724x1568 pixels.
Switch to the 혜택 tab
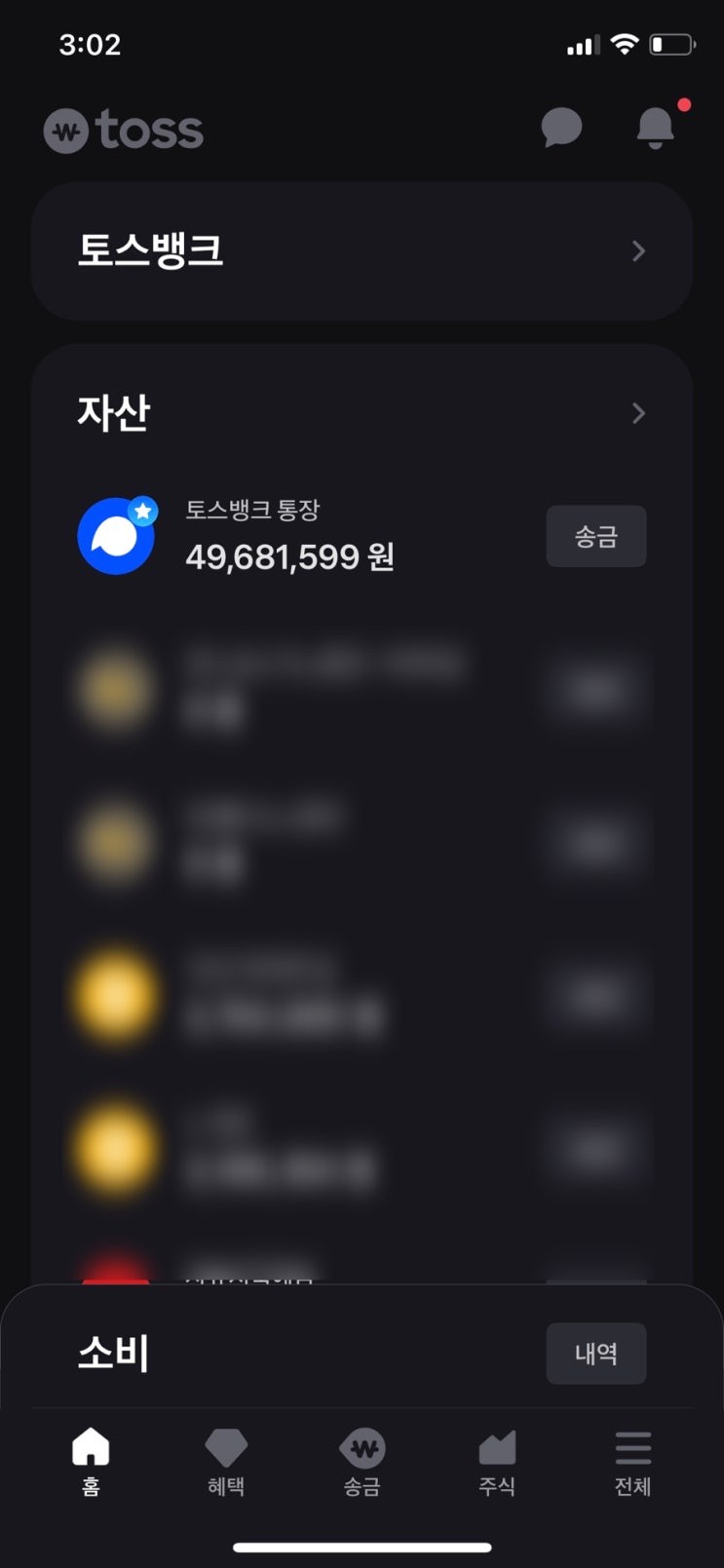[226, 1461]
